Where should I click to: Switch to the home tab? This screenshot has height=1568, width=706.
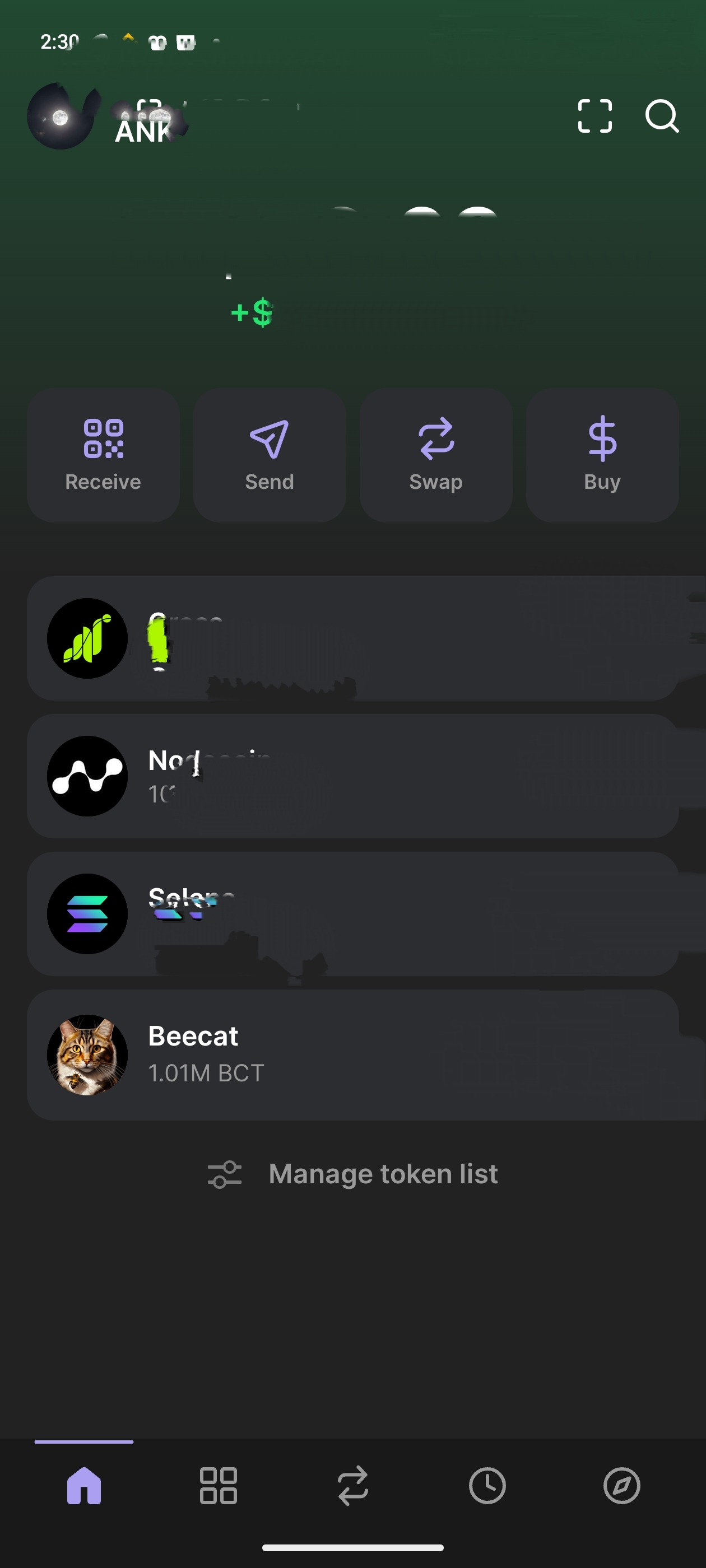pos(84,1485)
